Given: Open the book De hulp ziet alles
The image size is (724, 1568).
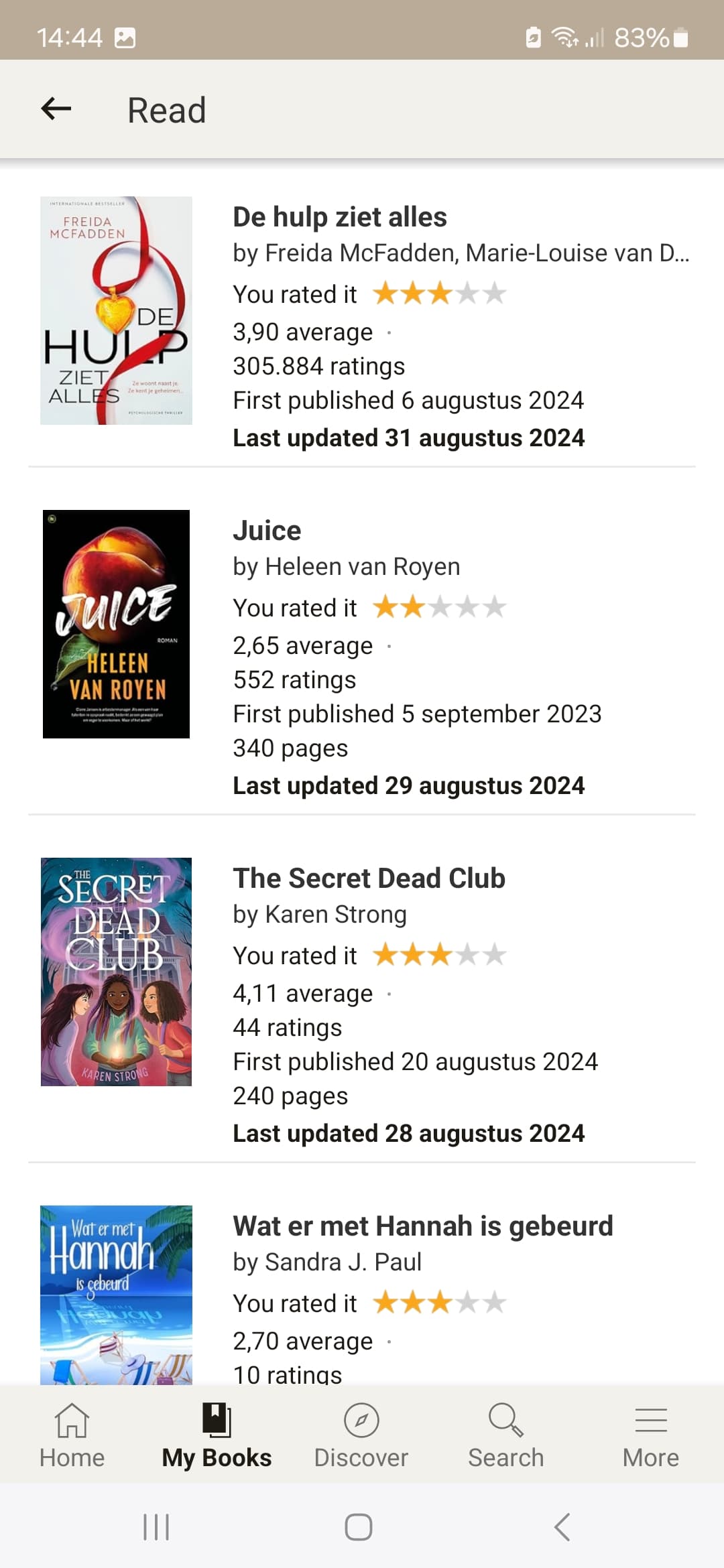Looking at the screenshot, I should (339, 217).
